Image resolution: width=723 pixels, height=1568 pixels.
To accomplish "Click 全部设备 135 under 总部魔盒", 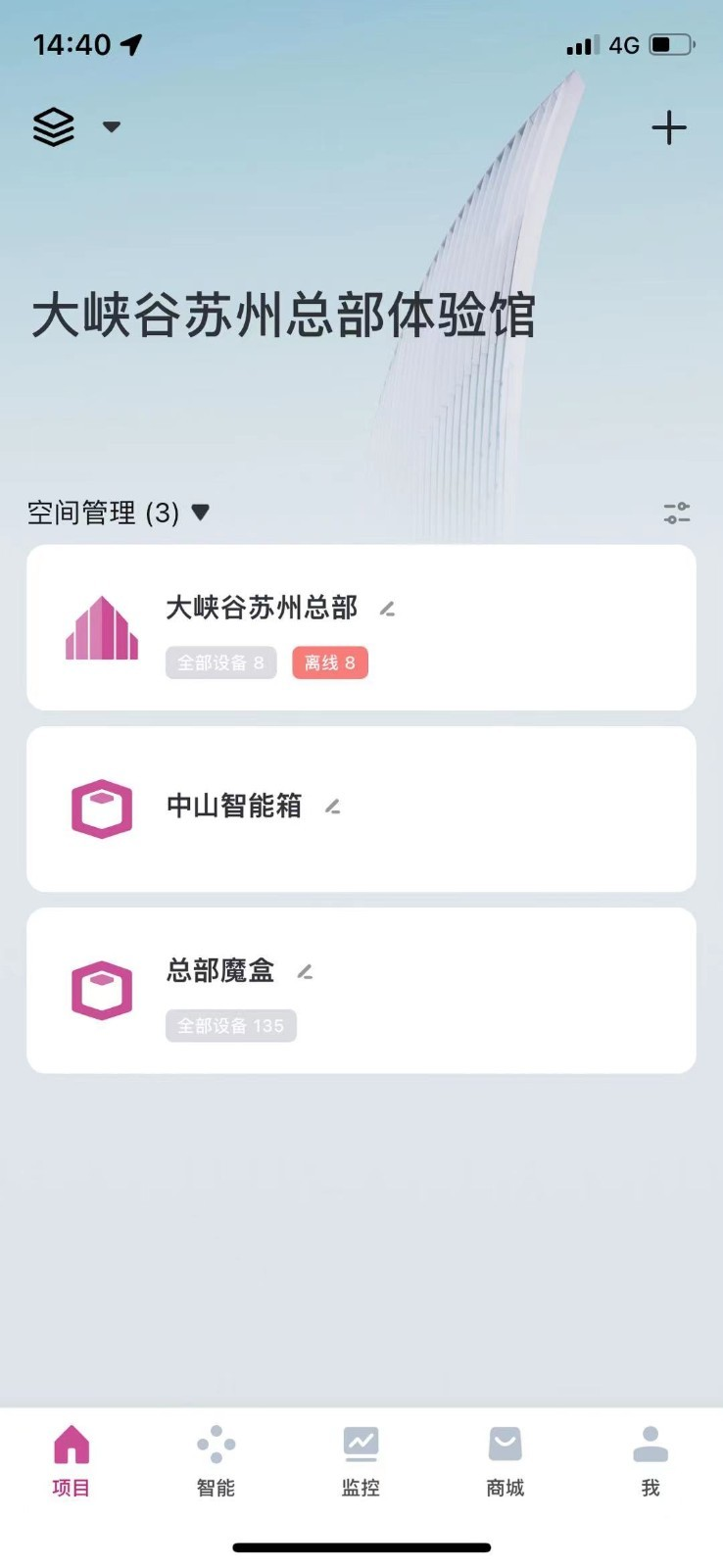I will [x=232, y=1026].
